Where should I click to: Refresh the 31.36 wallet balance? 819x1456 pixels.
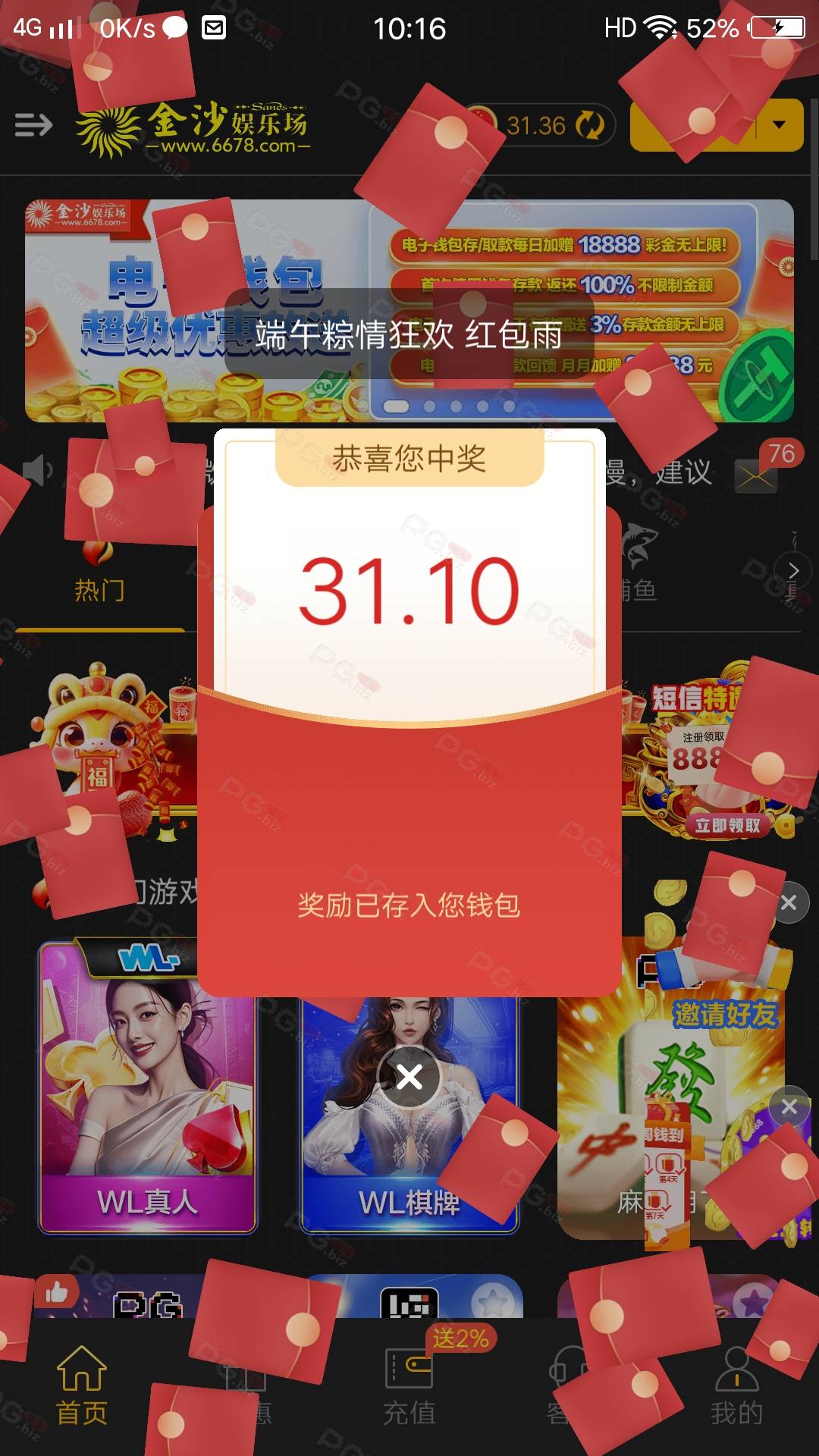(x=589, y=125)
